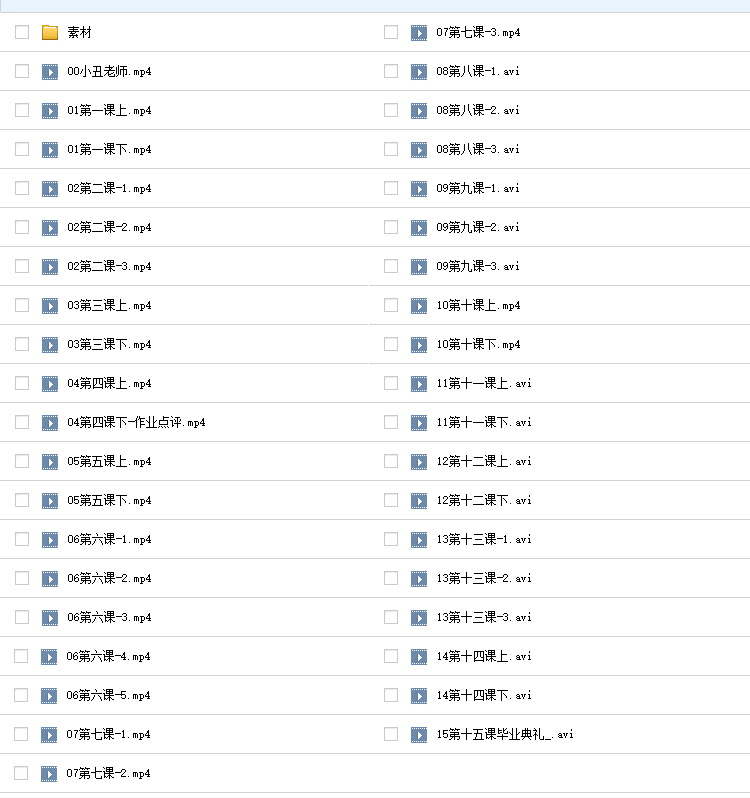Open the 素材 folder
The width and height of the screenshot is (750, 798).
79,33
